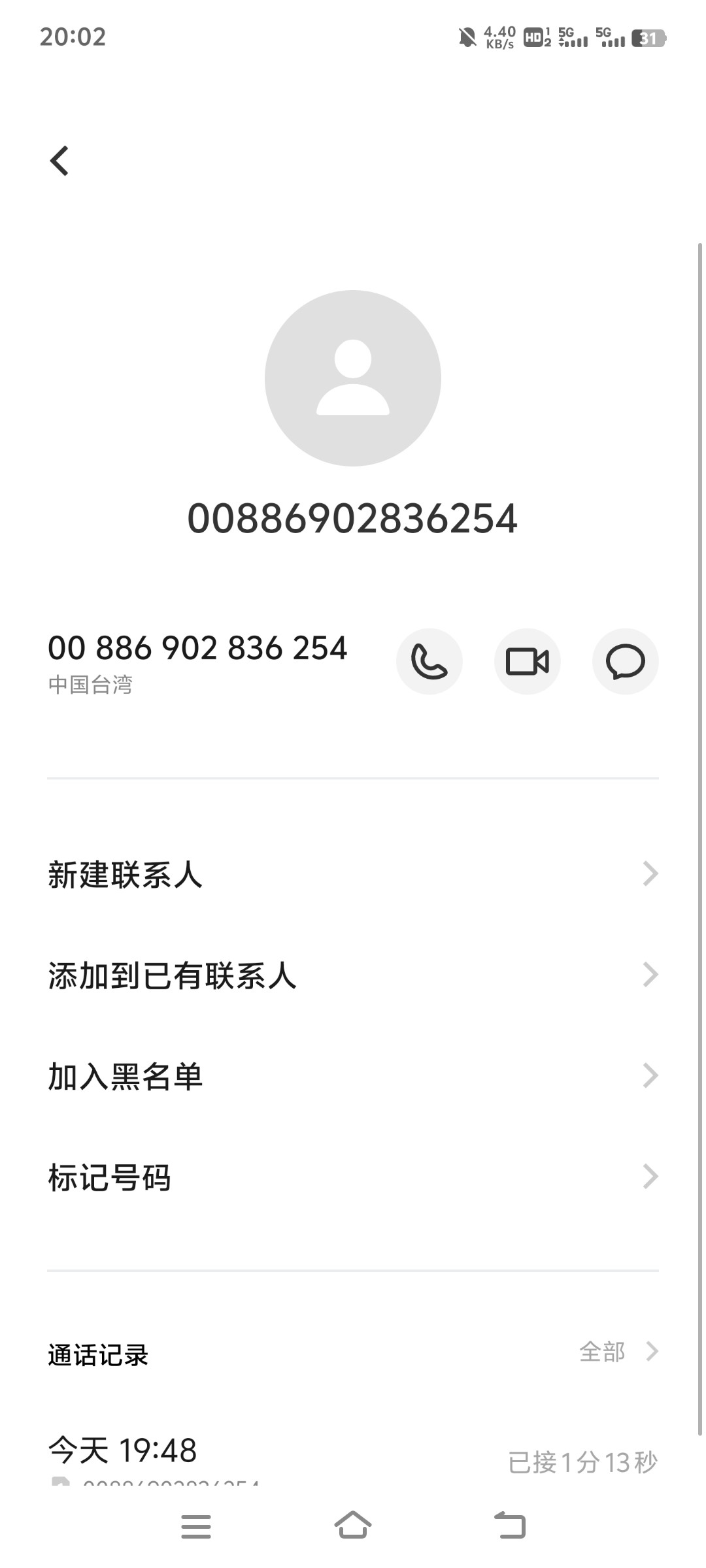This screenshot has height=1568, width=706.
Task: Send a message to this number
Action: coord(626,661)
